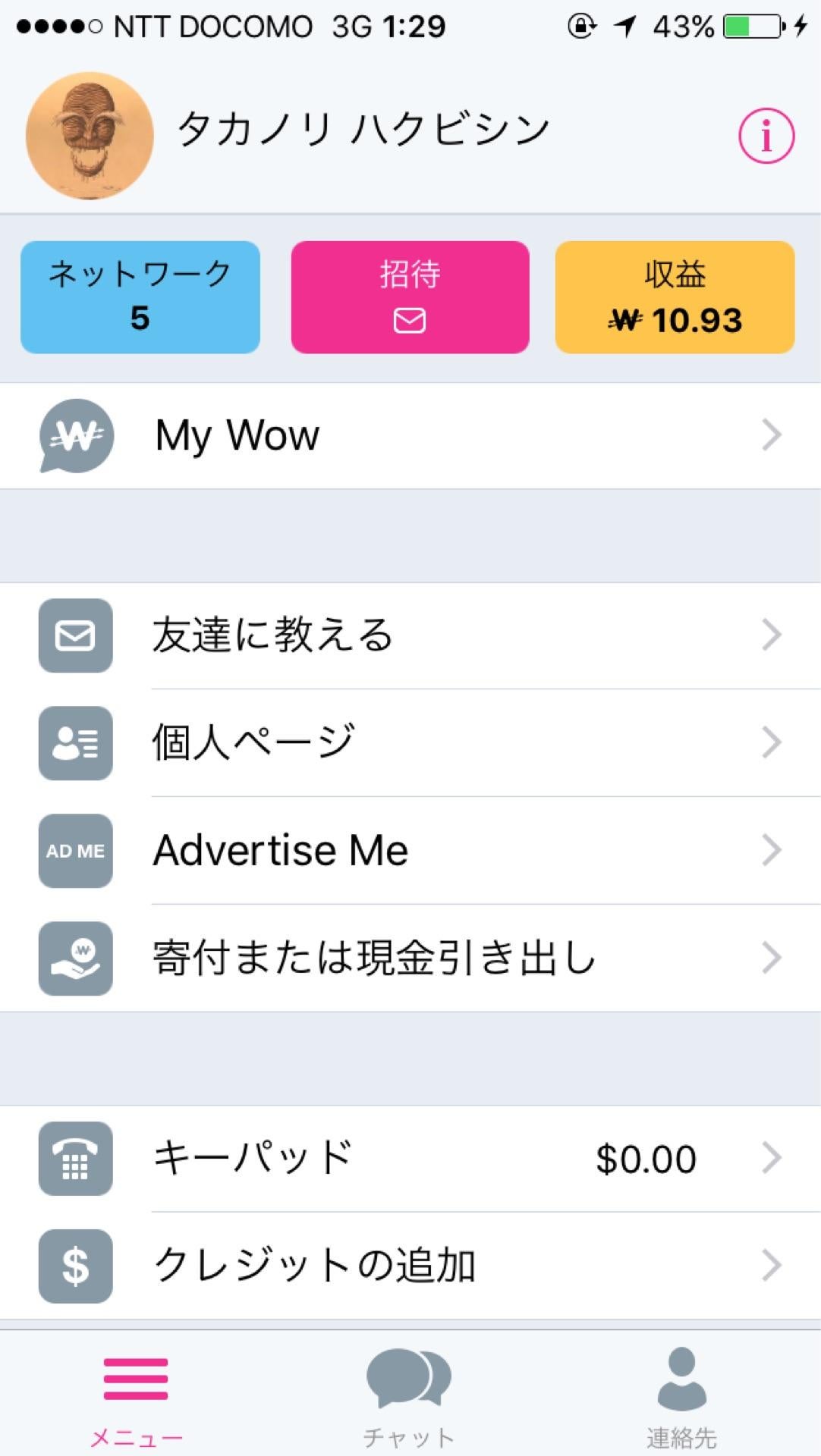The width and height of the screenshot is (821, 1456).
Task: Tap the battery indicator in the status bar
Action: 752,25
